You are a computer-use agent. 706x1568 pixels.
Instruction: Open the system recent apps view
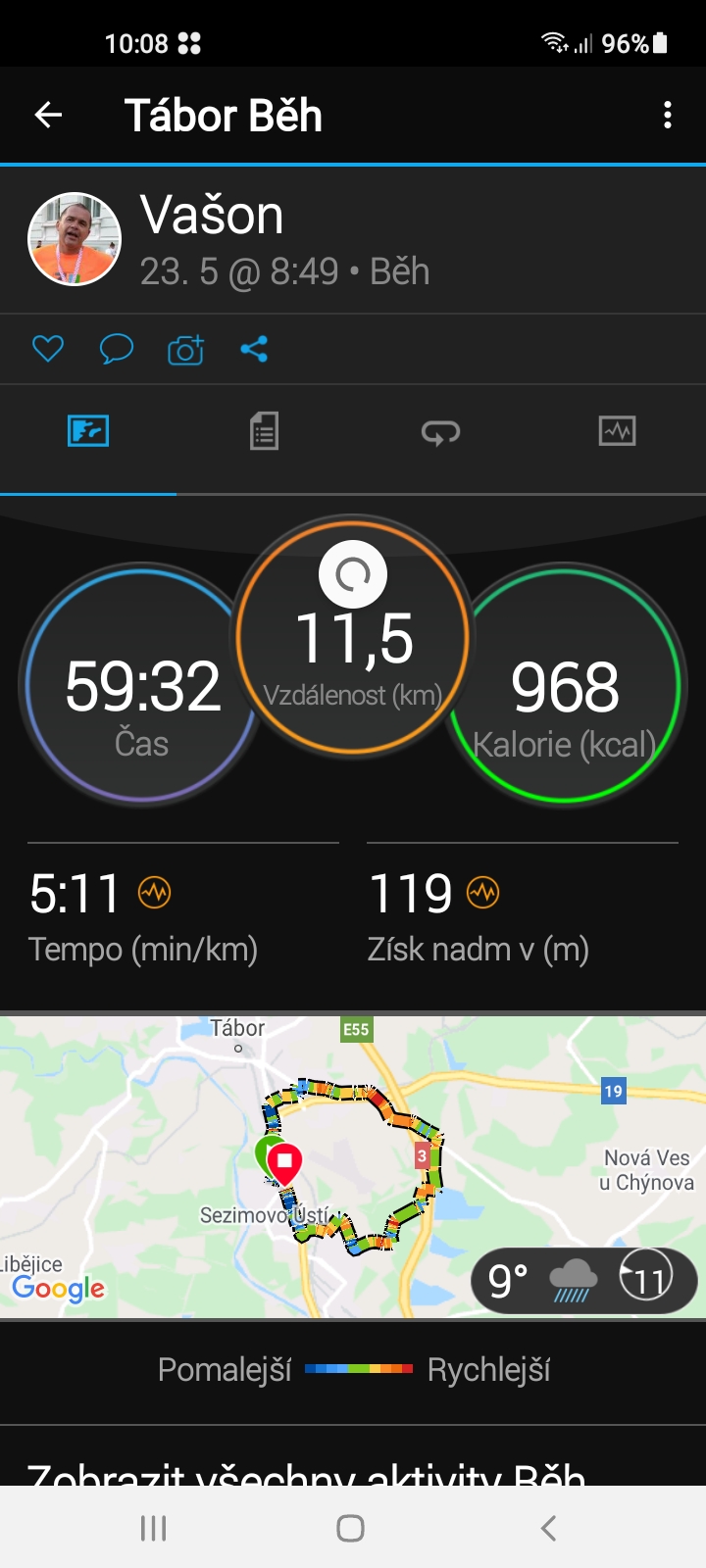[x=154, y=1528]
